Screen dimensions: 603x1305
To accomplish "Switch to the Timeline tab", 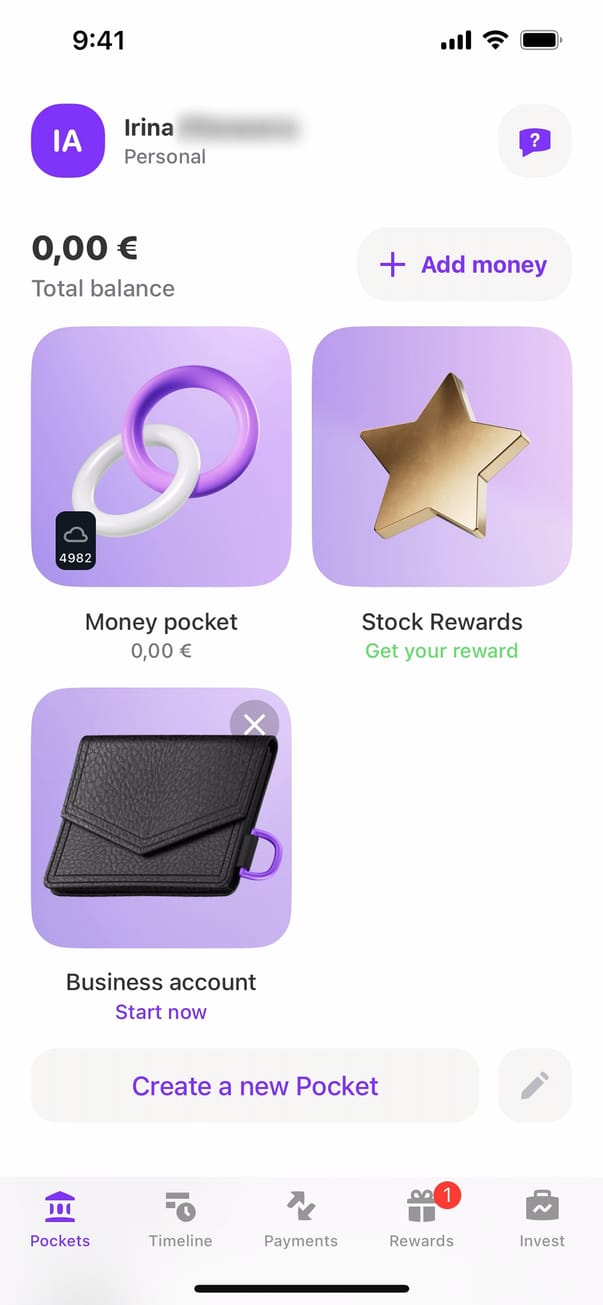I will [x=180, y=1219].
